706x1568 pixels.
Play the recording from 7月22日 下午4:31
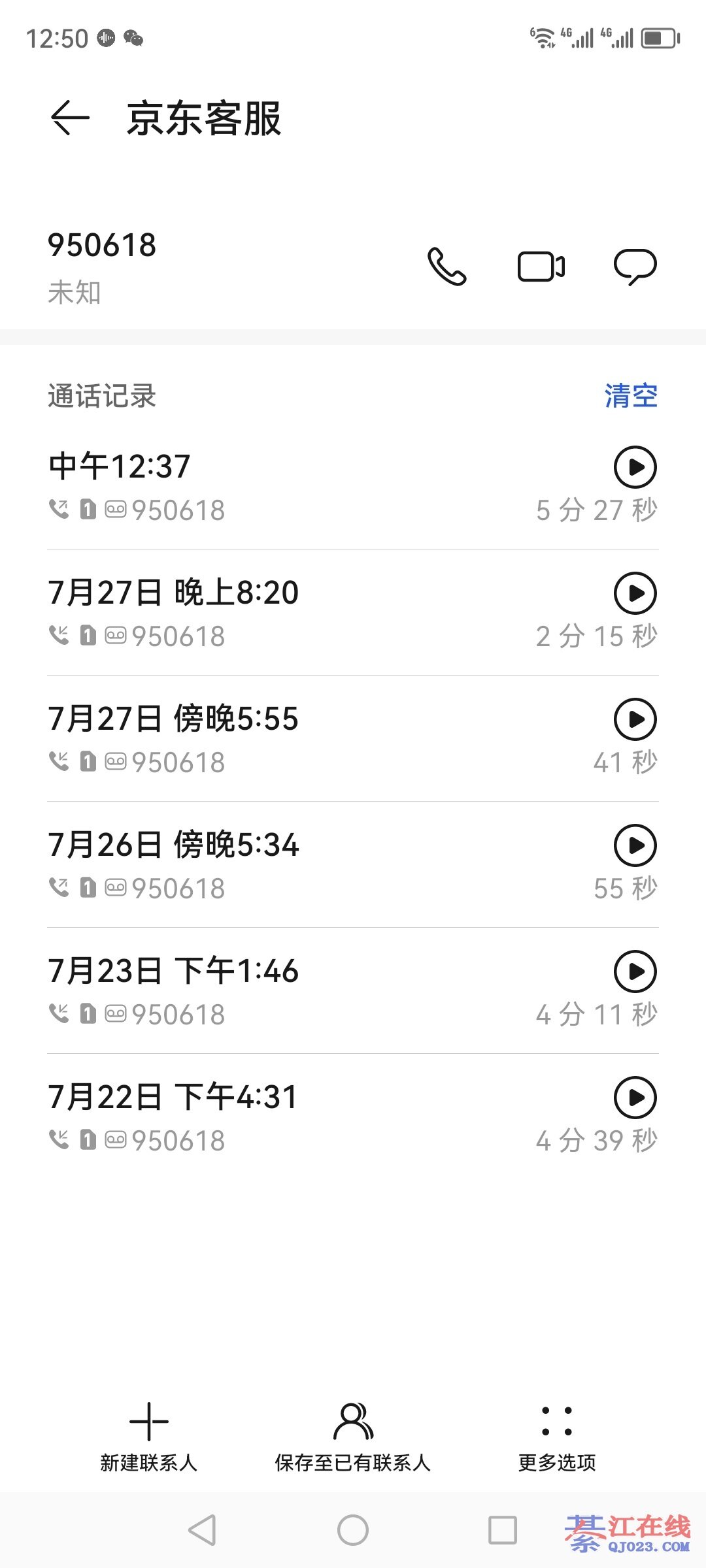pos(635,1098)
